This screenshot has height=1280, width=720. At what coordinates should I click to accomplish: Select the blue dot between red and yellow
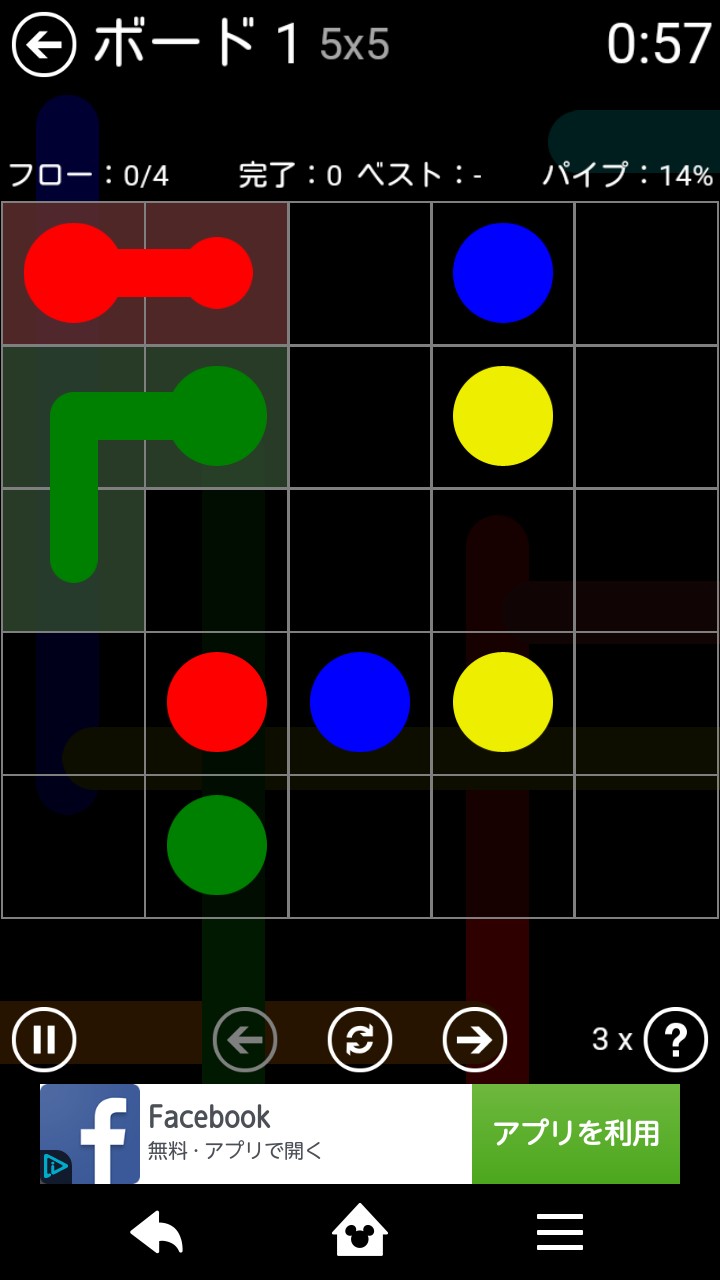pos(360,702)
